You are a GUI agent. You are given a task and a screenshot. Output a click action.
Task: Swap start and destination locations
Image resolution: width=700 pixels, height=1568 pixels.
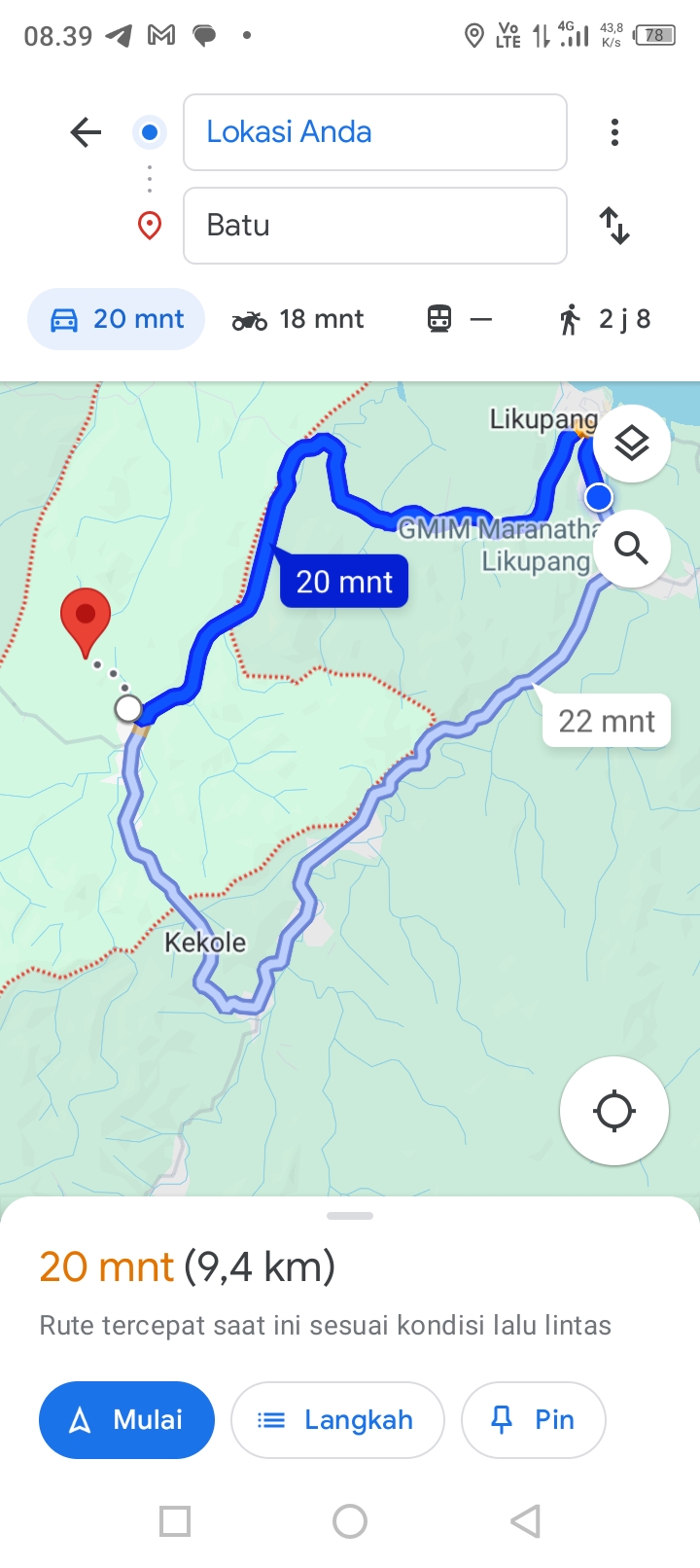tap(614, 226)
